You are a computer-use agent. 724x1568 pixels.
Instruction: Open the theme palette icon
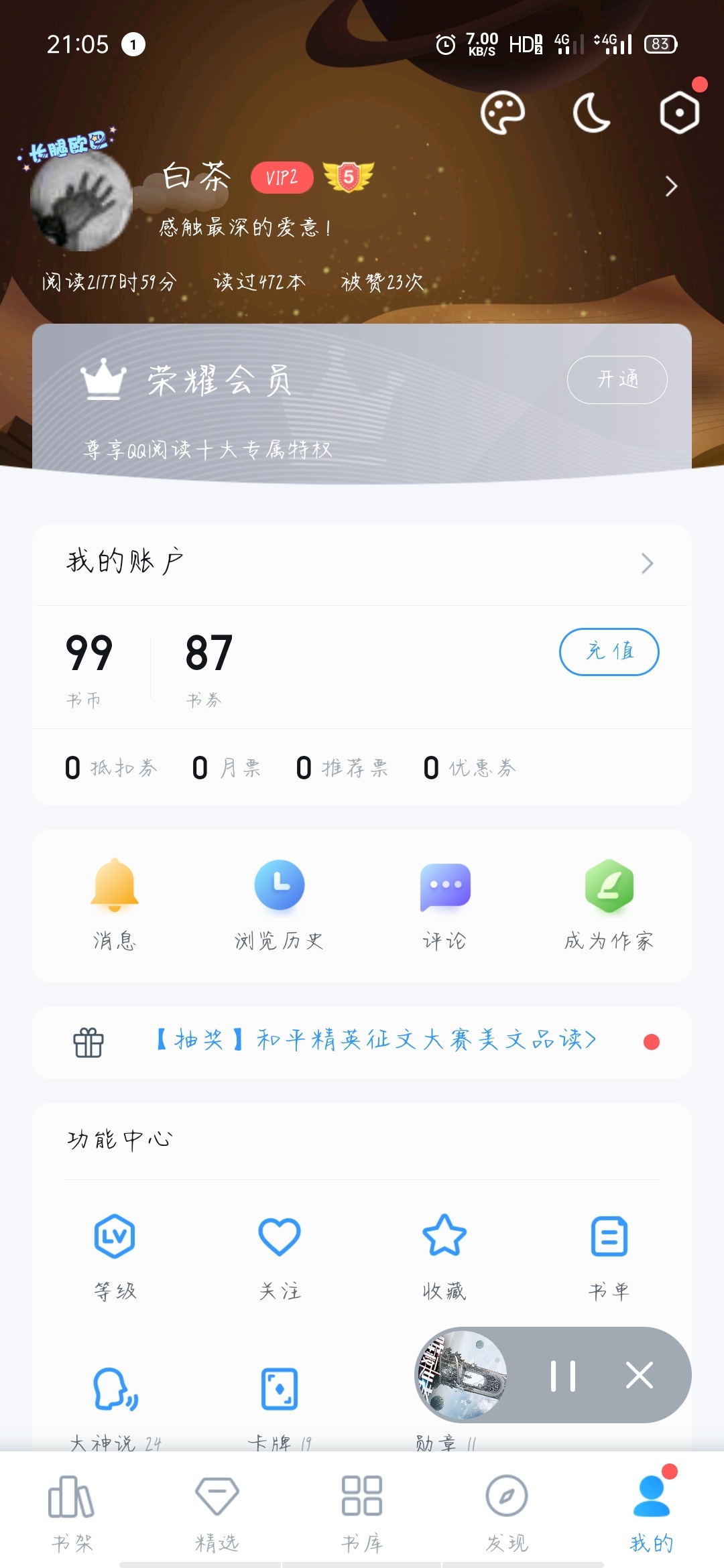click(502, 113)
